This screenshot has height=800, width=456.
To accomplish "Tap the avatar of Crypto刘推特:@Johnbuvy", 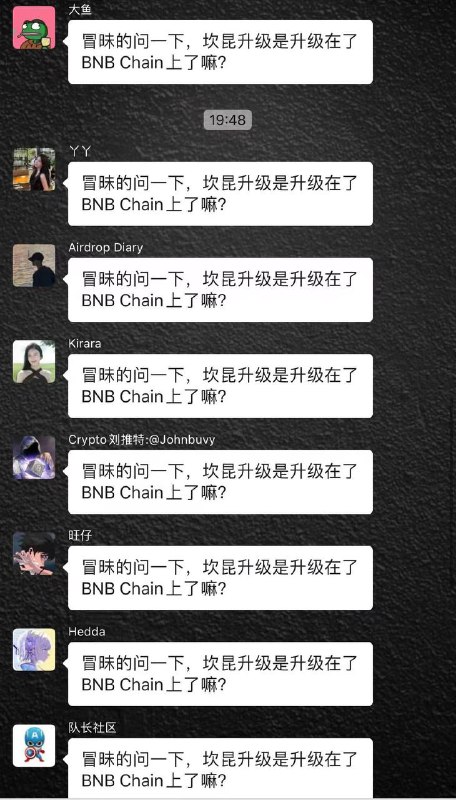I will [34, 457].
